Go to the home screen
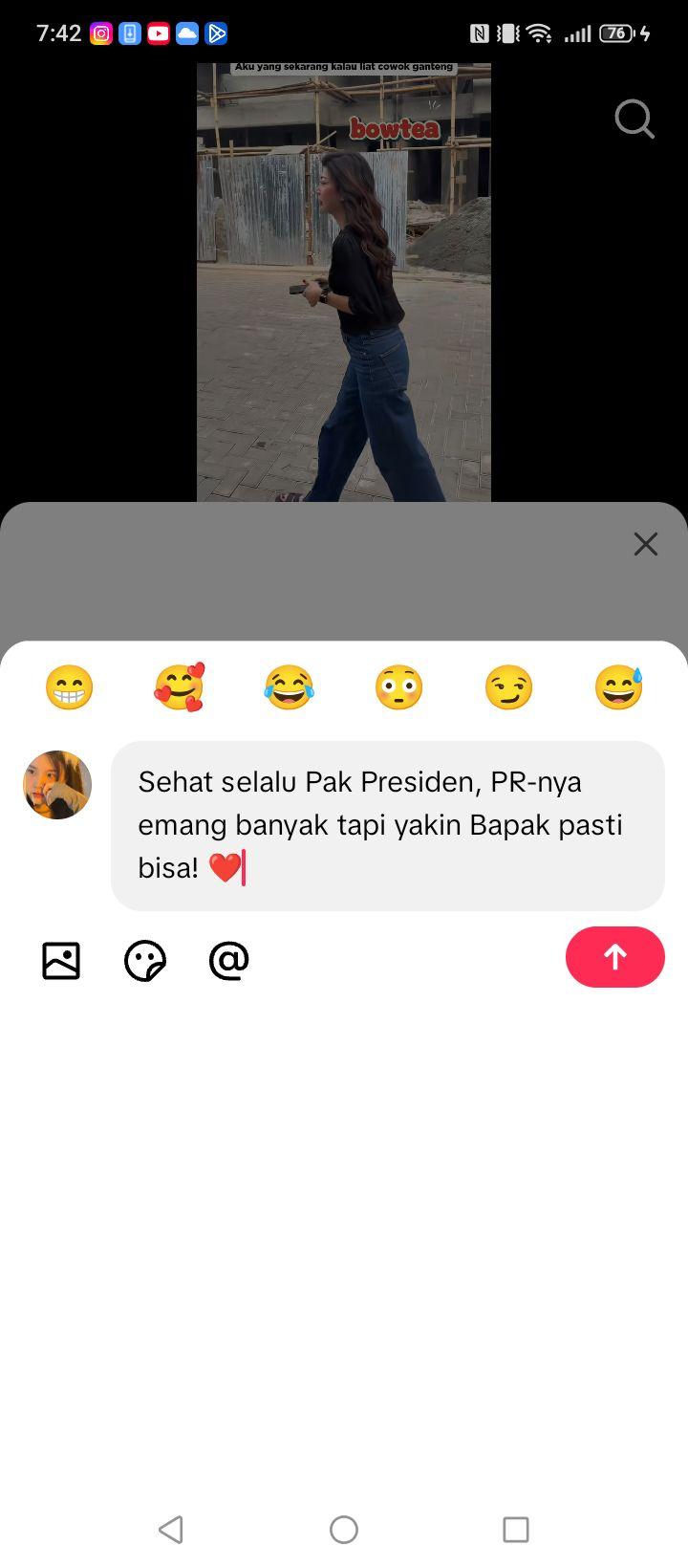 (x=344, y=1530)
